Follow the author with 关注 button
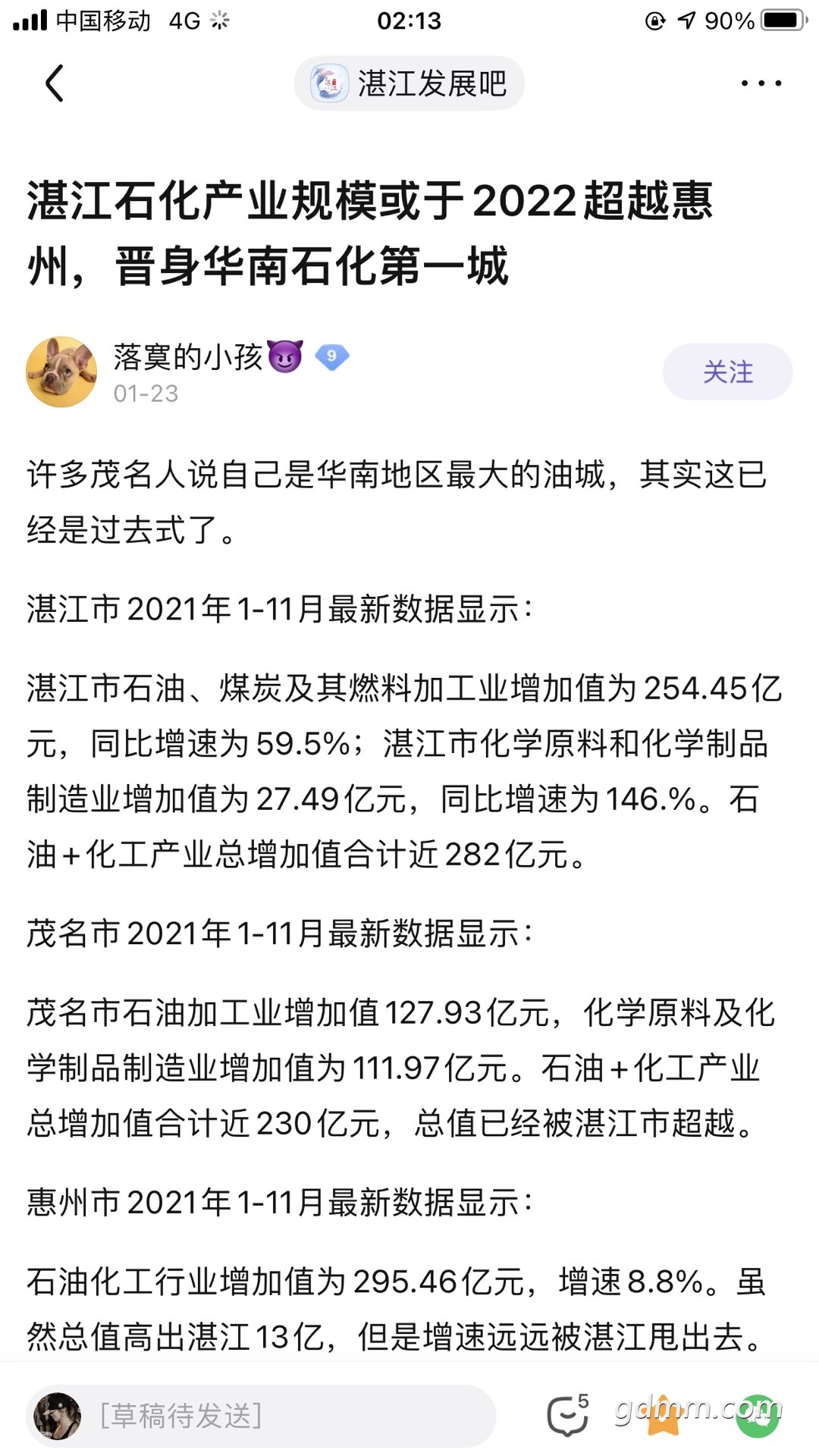Image resolution: width=819 pixels, height=1456 pixels. [x=728, y=372]
